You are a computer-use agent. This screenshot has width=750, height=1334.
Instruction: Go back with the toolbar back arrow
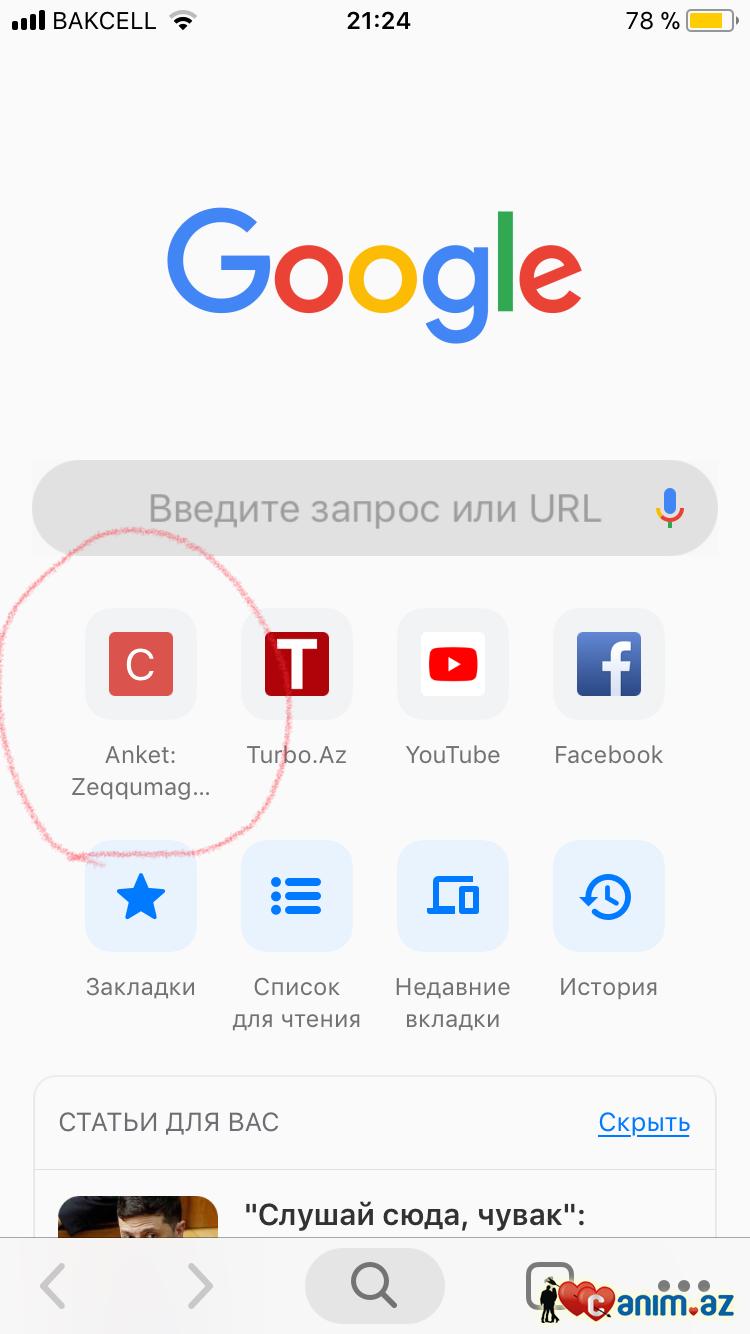(53, 1286)
